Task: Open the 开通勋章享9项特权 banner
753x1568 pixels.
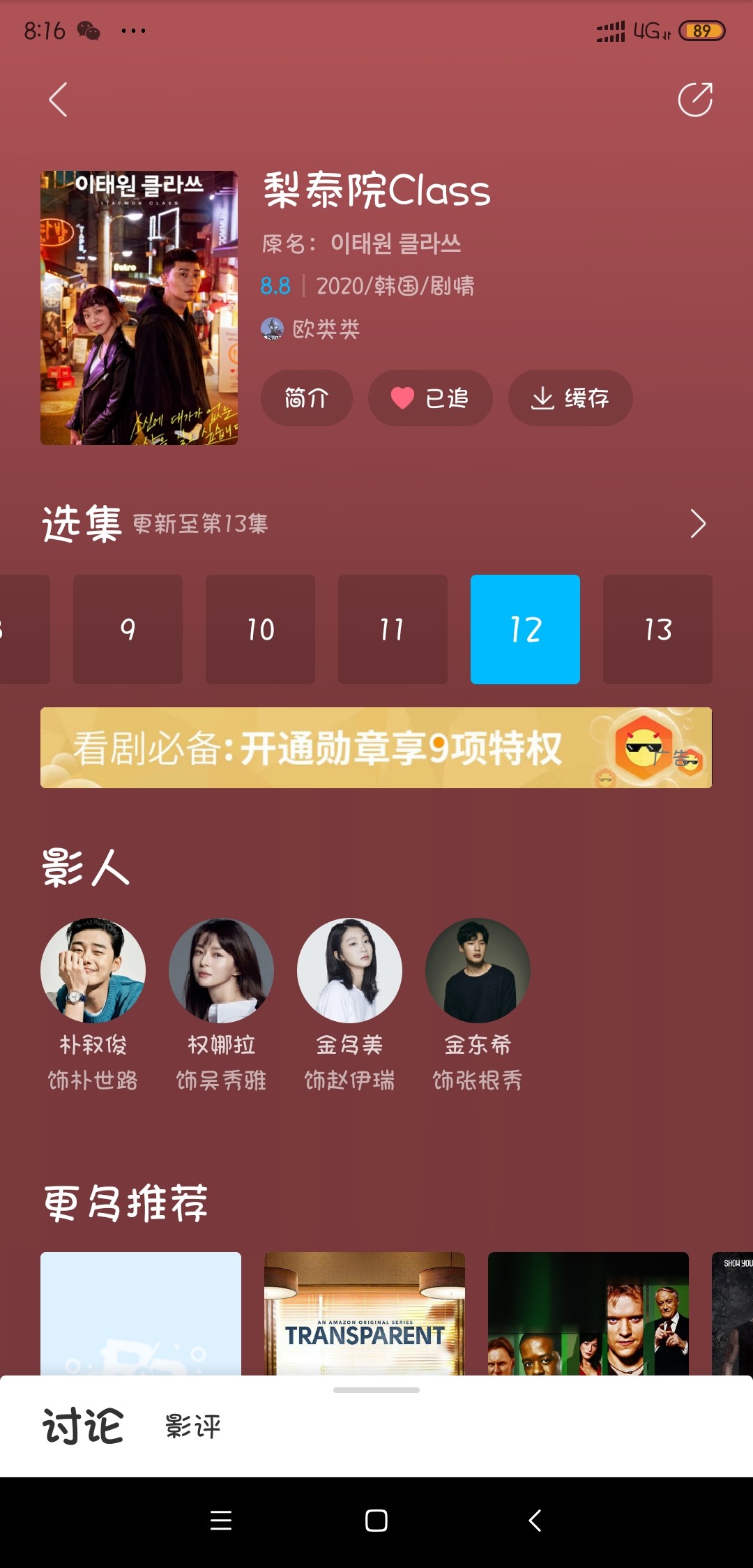Action: pyautogui.click(x=376, y=748)
